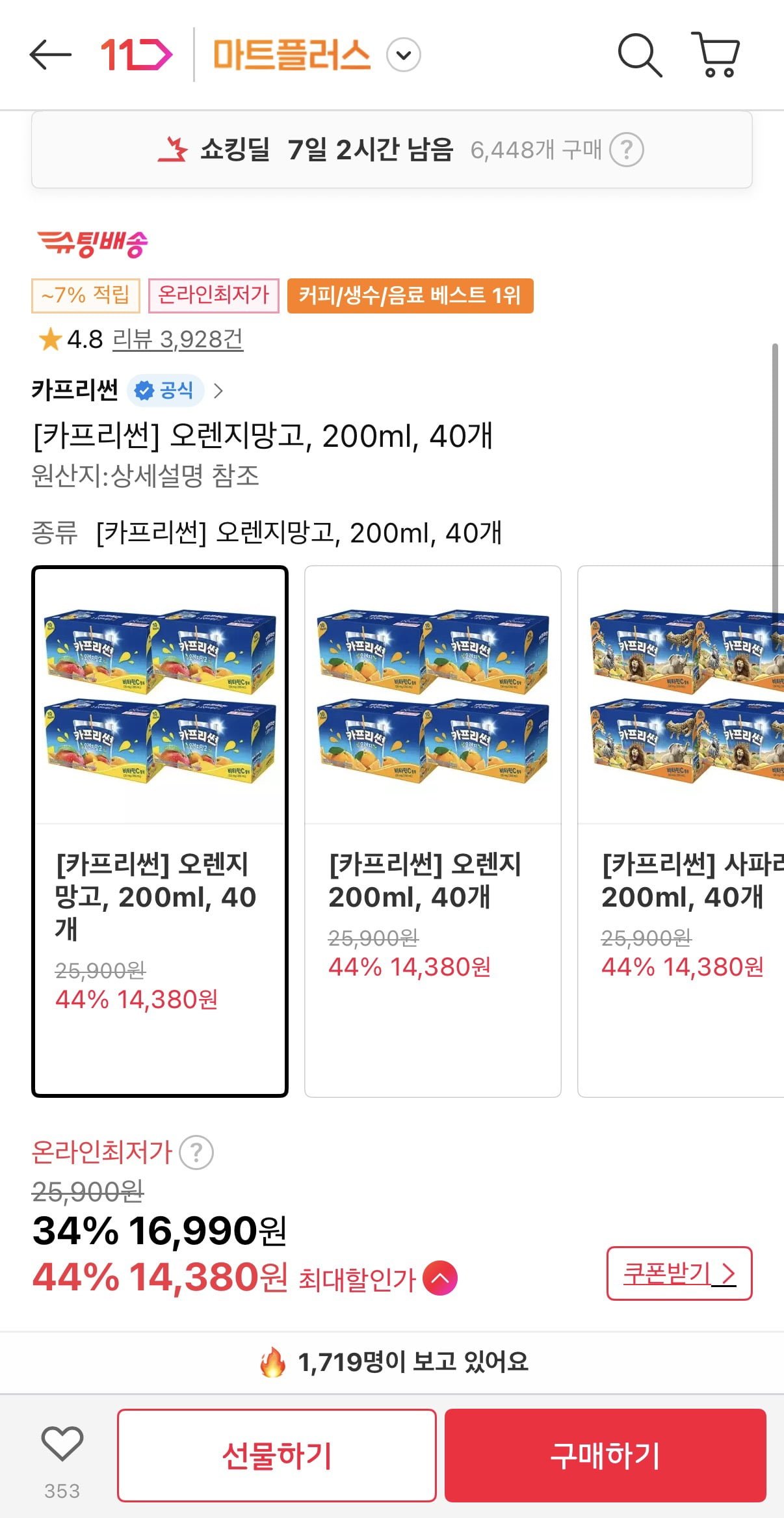Open the 11st home logo
Viewport: 784px width, 1518px height.
137,55
